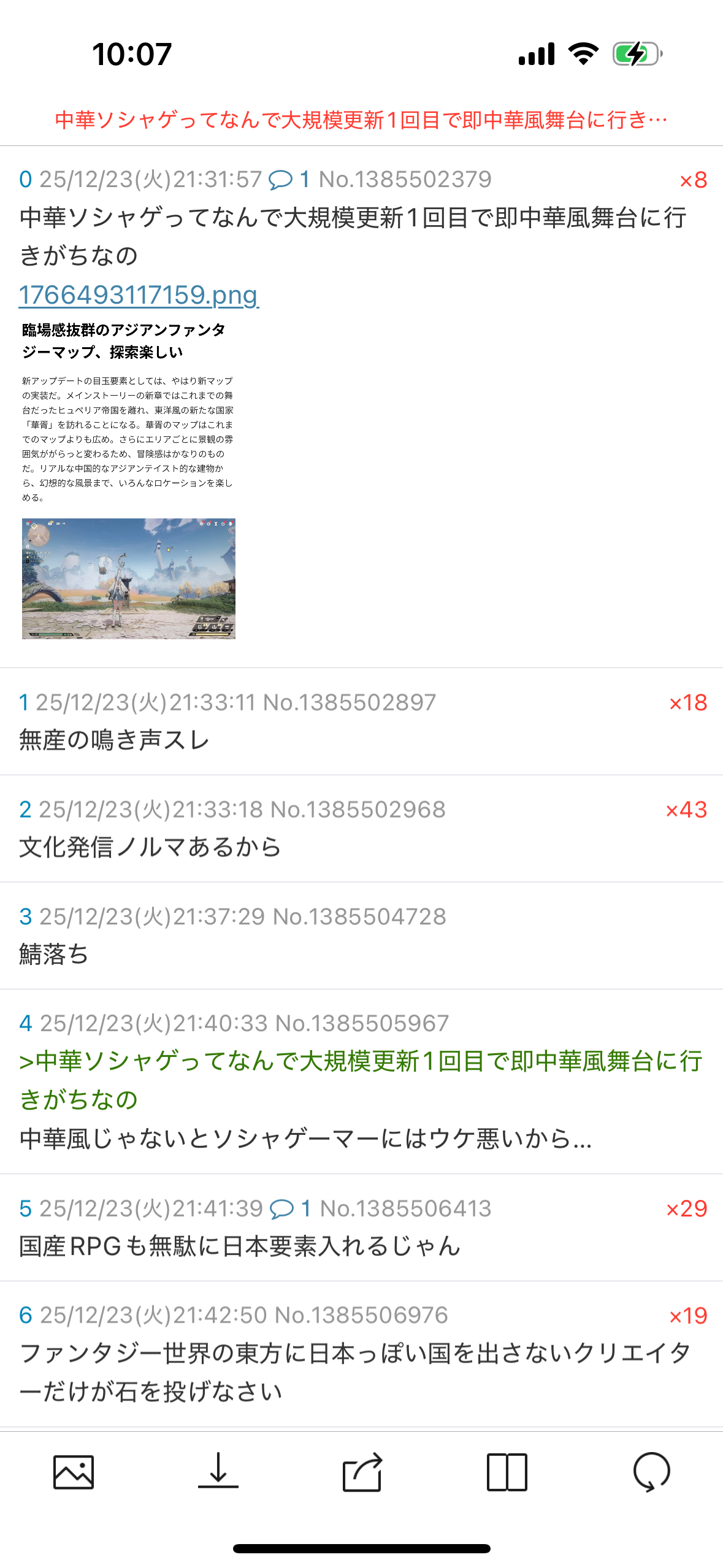723x1568 pixels.
Task: Tap the red thread title at the top
Action: pyautogui.click(x=361, y=120)
